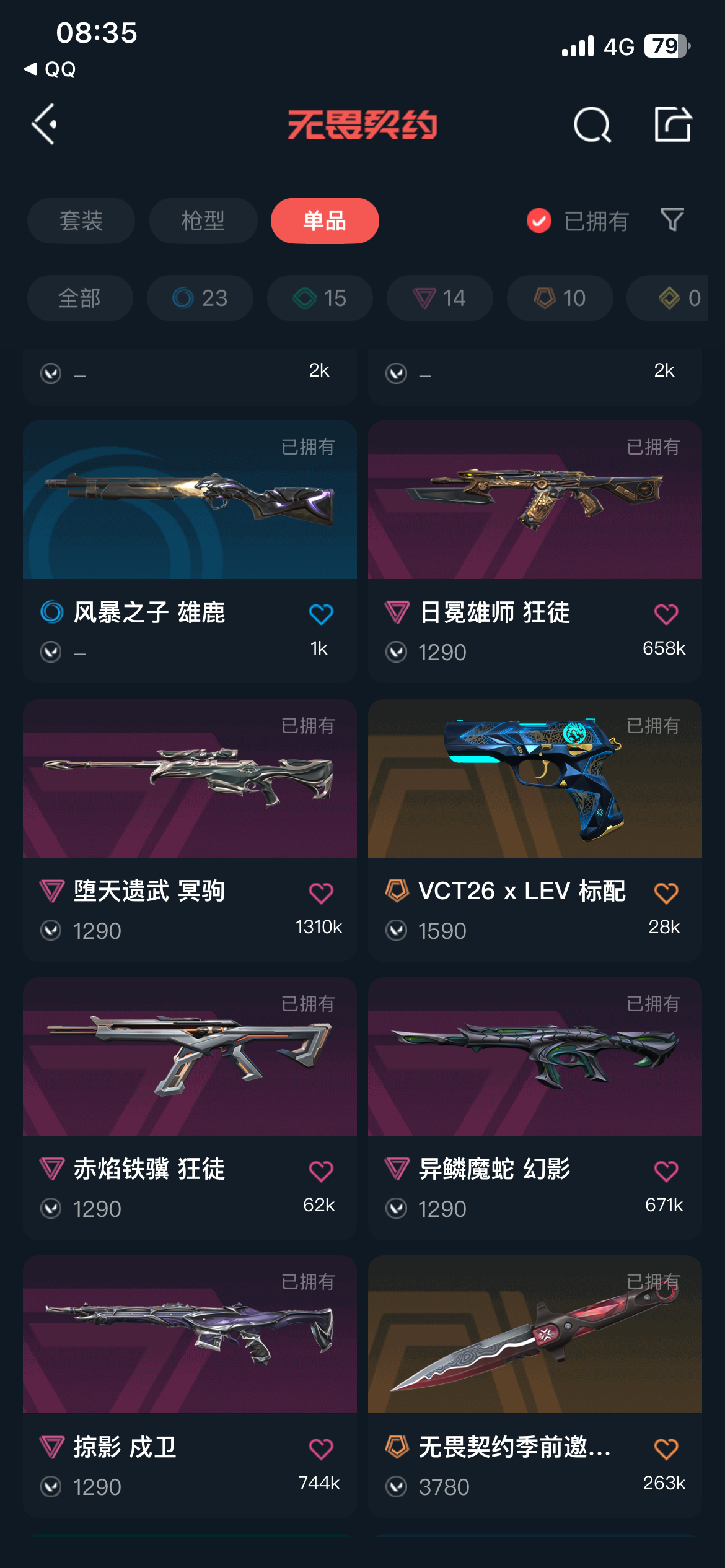Switch to the 枪型 tab
This screenshot has width=725, height=1568.
[203, 220]
